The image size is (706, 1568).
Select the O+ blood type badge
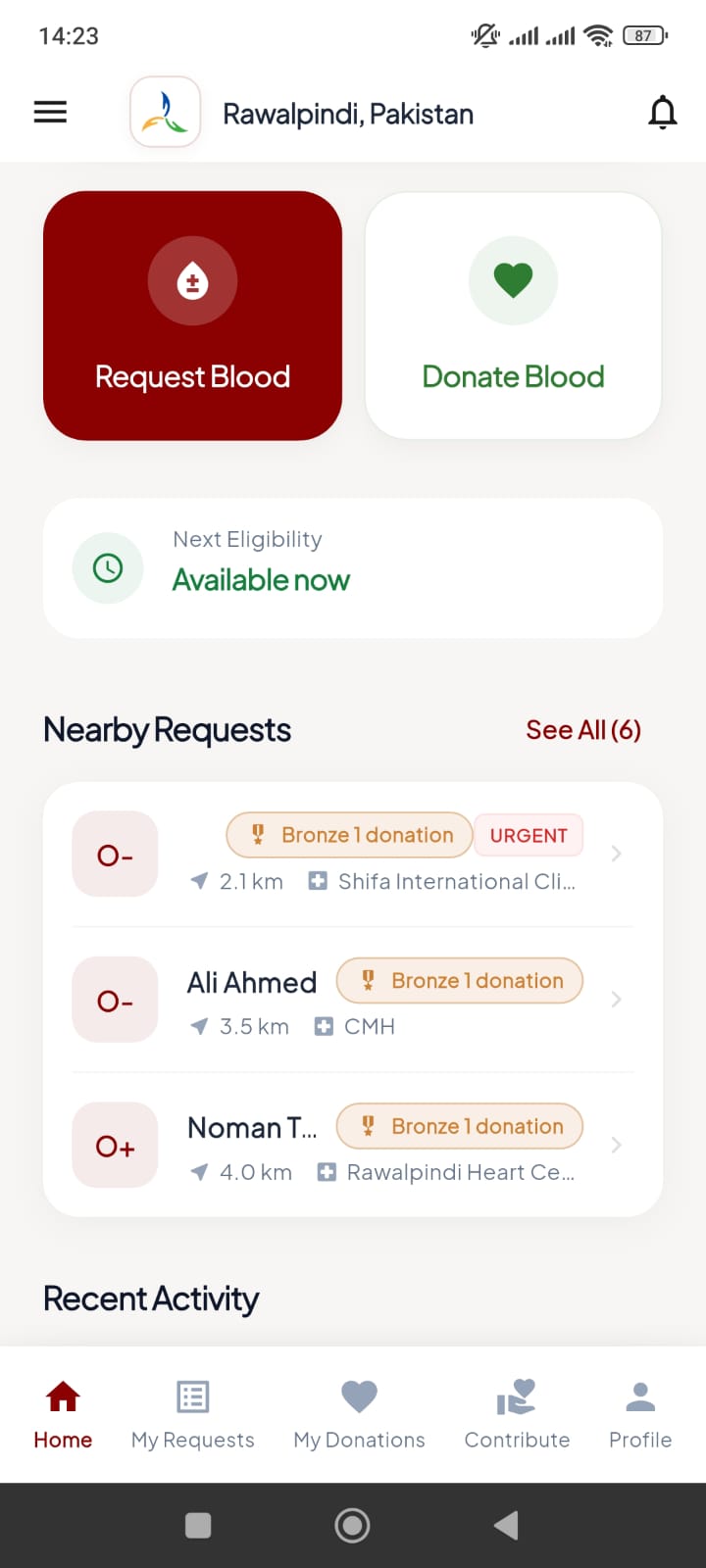115,1145
